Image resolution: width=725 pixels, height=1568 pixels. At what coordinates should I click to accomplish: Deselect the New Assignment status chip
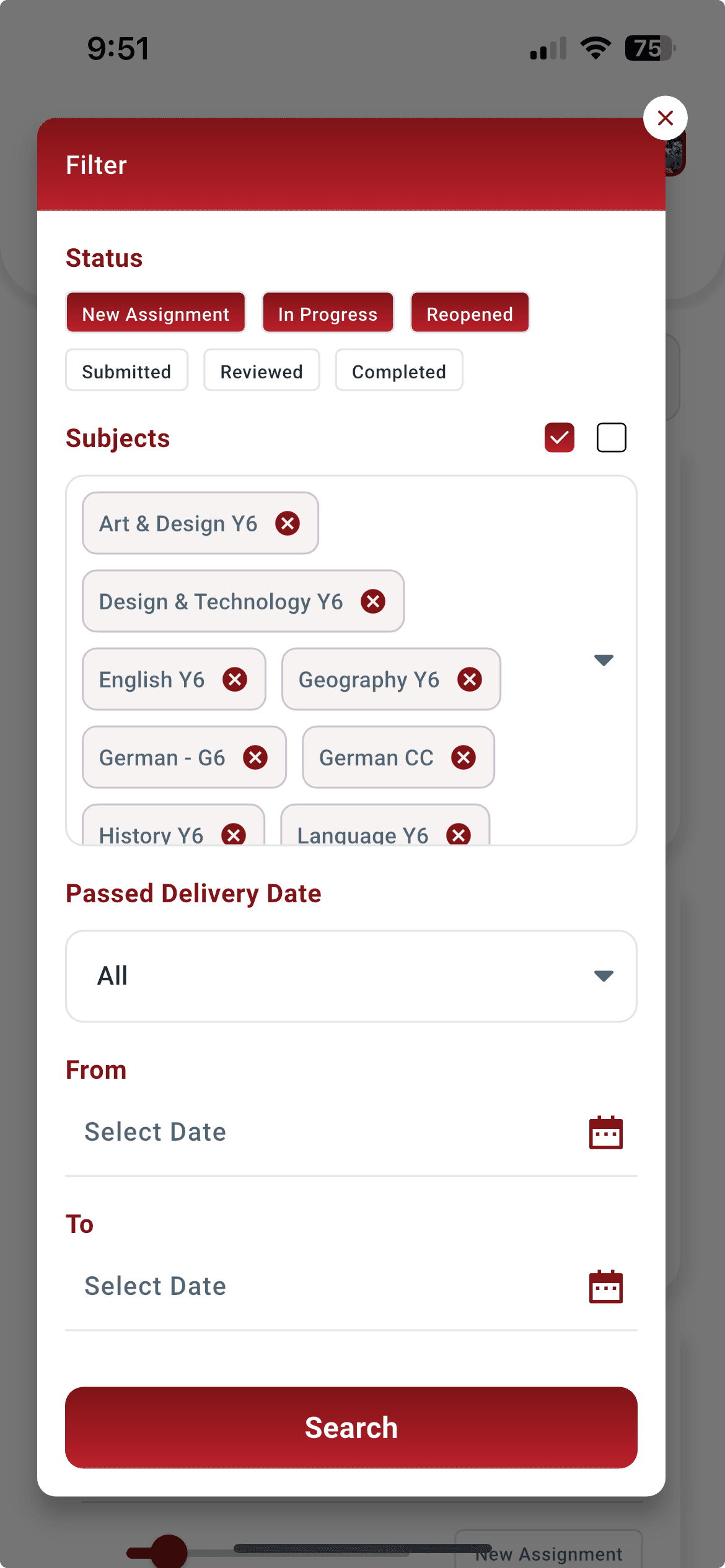(156, 313)
